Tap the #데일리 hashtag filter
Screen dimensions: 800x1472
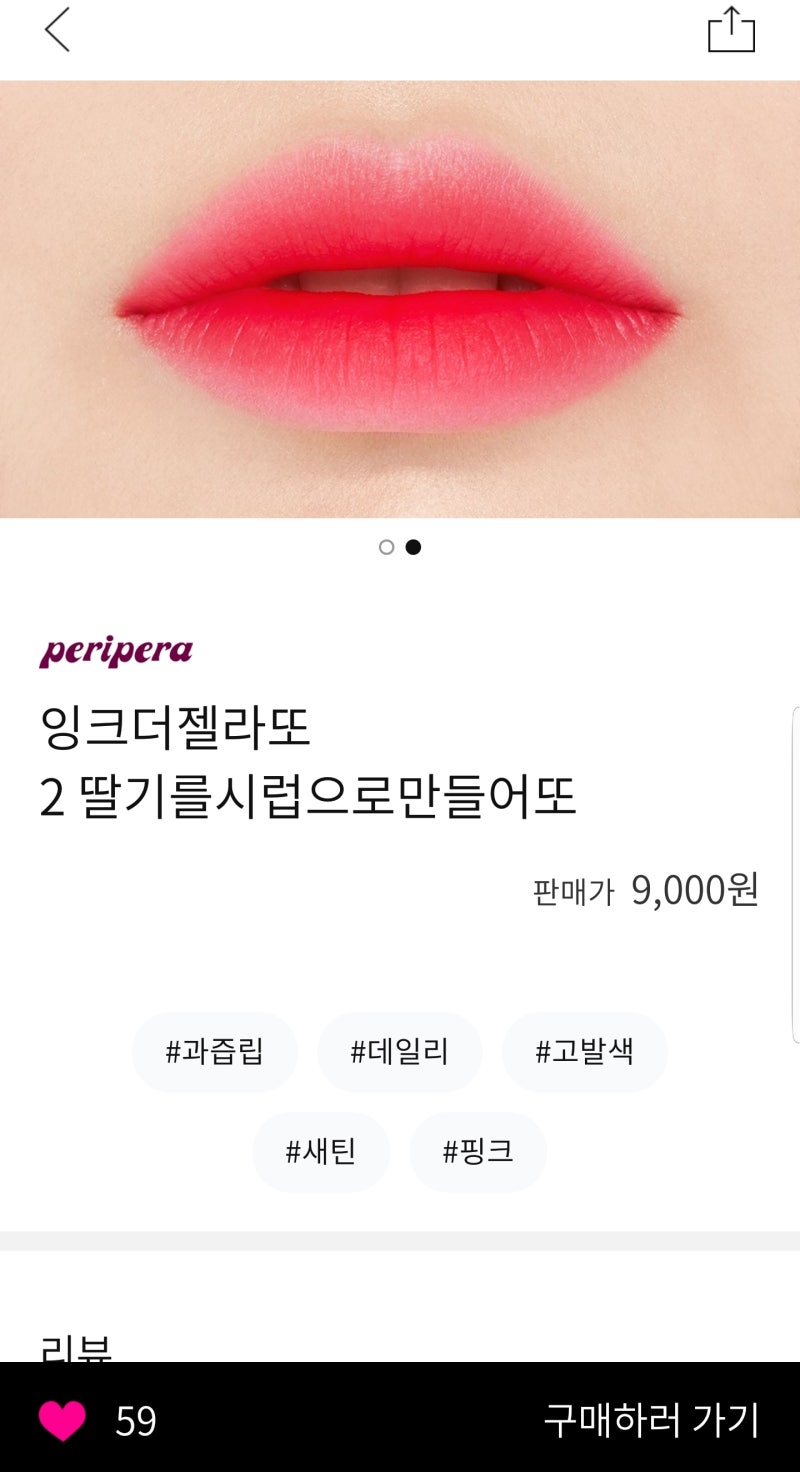400,1051
